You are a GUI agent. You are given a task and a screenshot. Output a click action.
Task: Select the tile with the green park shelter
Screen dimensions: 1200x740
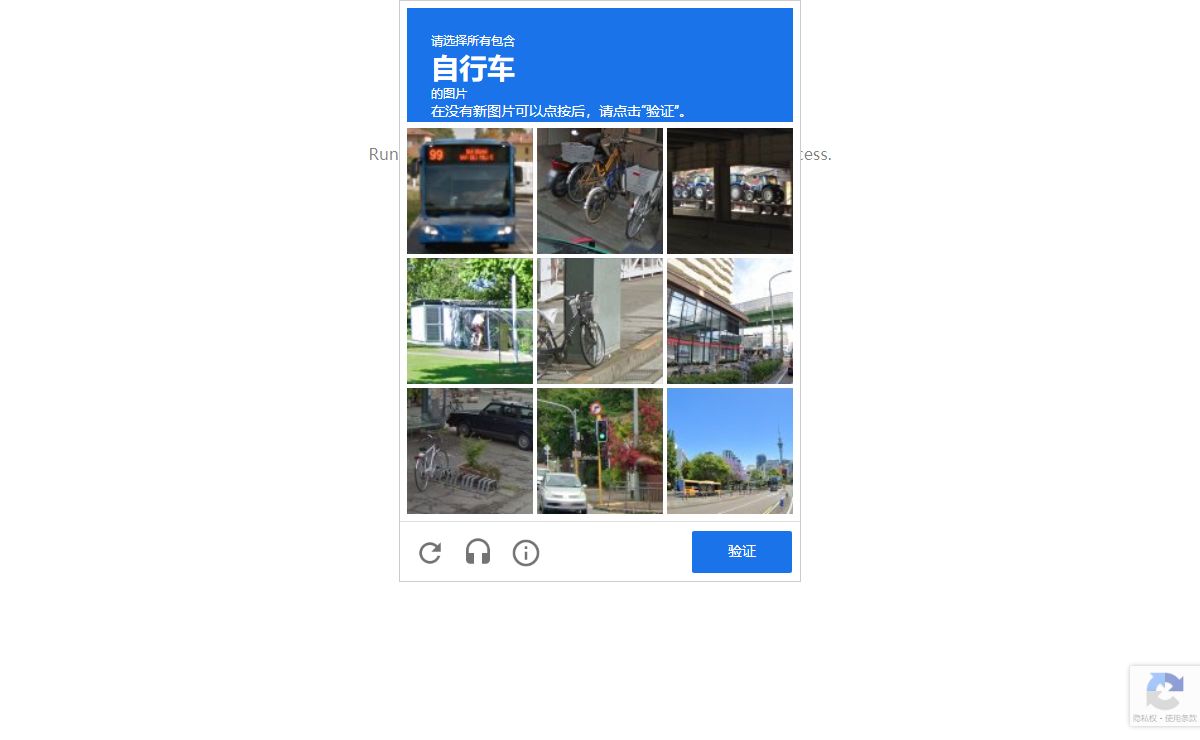(469, 320)
